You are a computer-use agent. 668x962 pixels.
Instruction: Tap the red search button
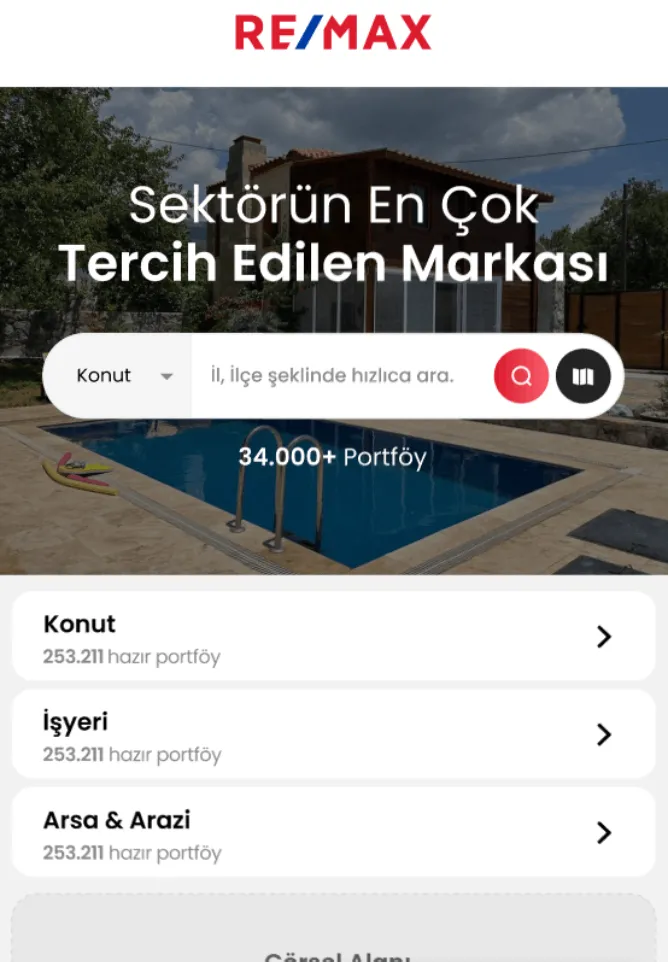click(x=521, y=376)
